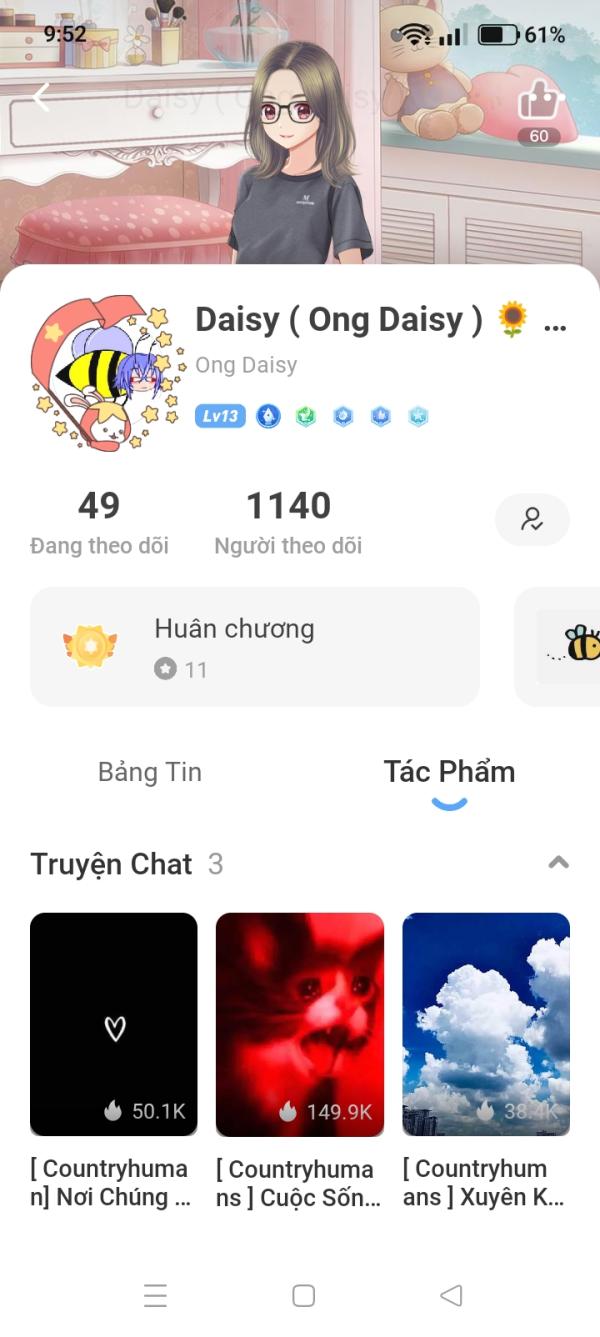Collapse the Truyện Chat section

point(558,863)
